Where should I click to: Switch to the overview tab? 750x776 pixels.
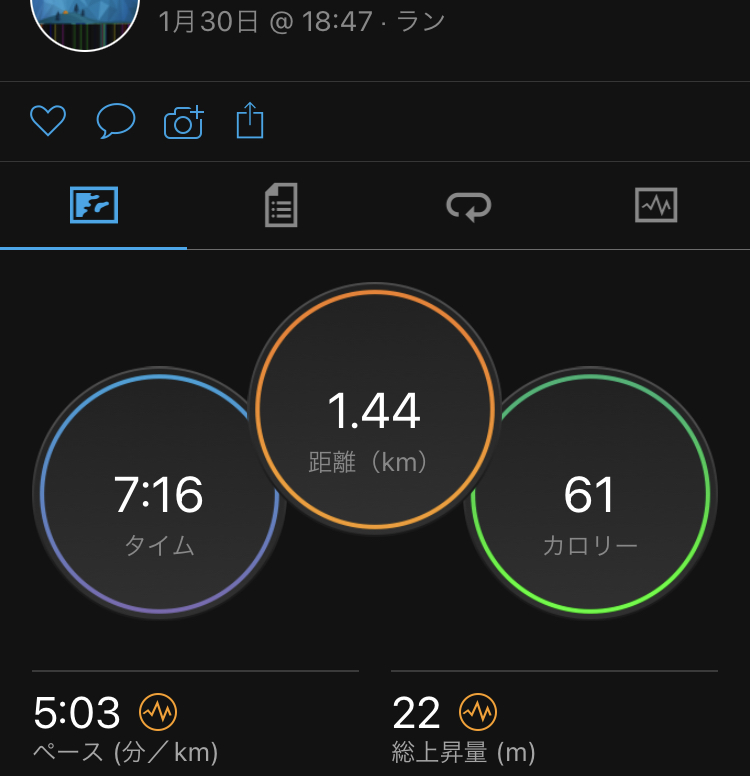94,206
